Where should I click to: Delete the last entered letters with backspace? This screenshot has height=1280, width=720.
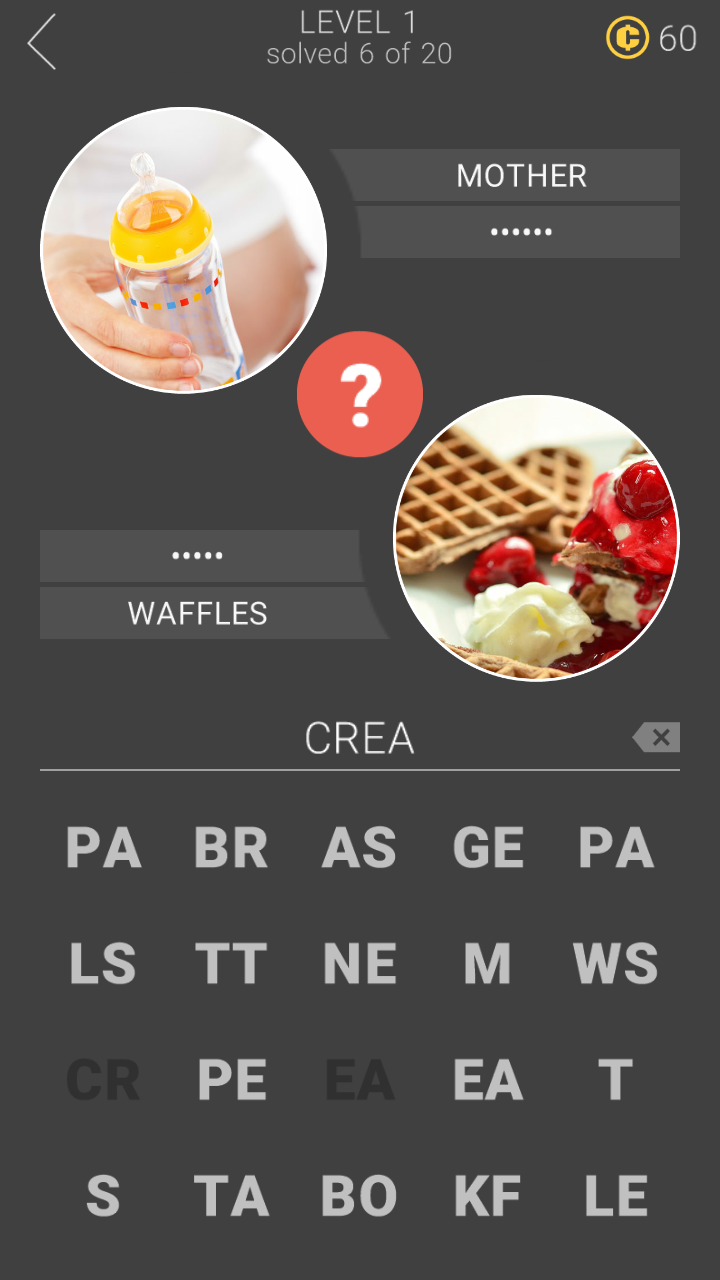(x=656, y=738)
